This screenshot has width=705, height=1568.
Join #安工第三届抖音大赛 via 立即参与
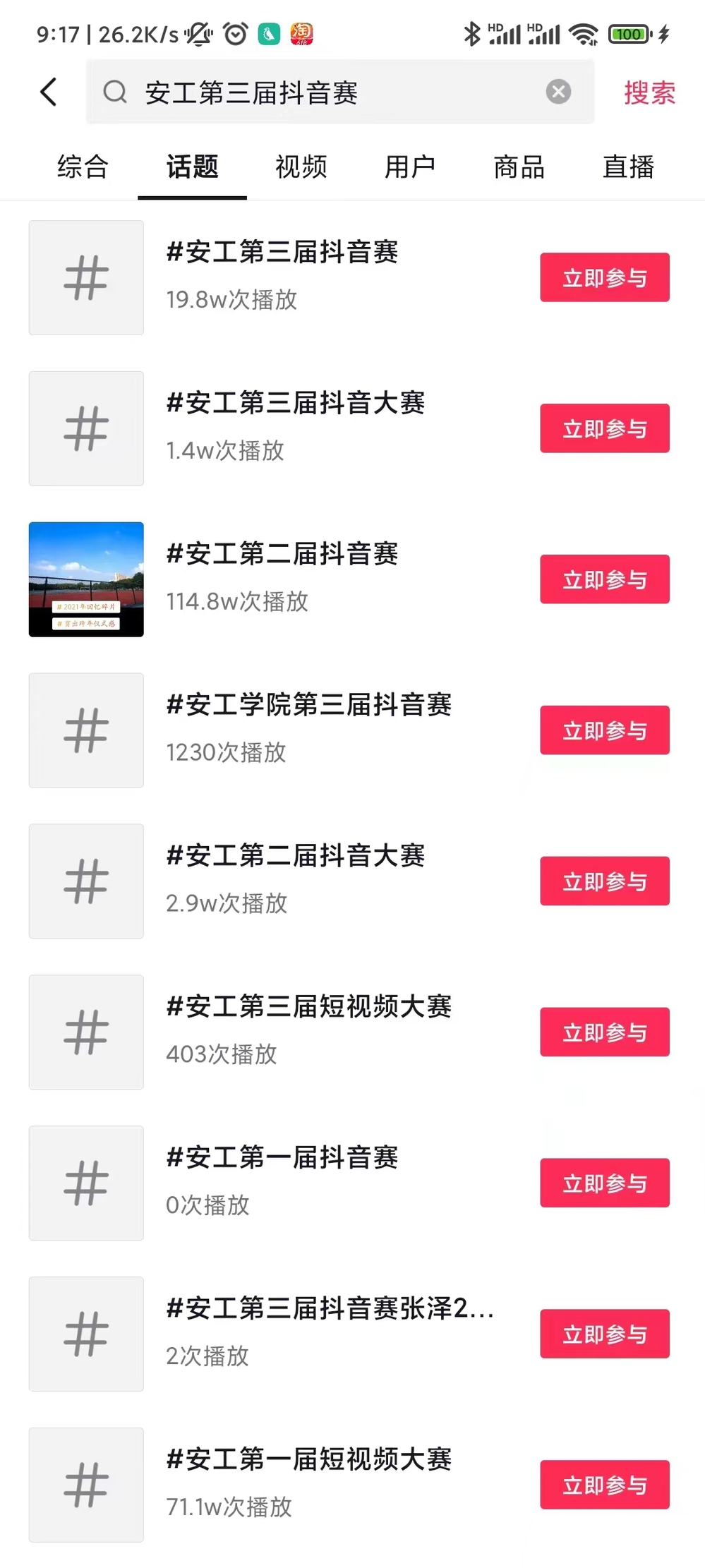605,428
